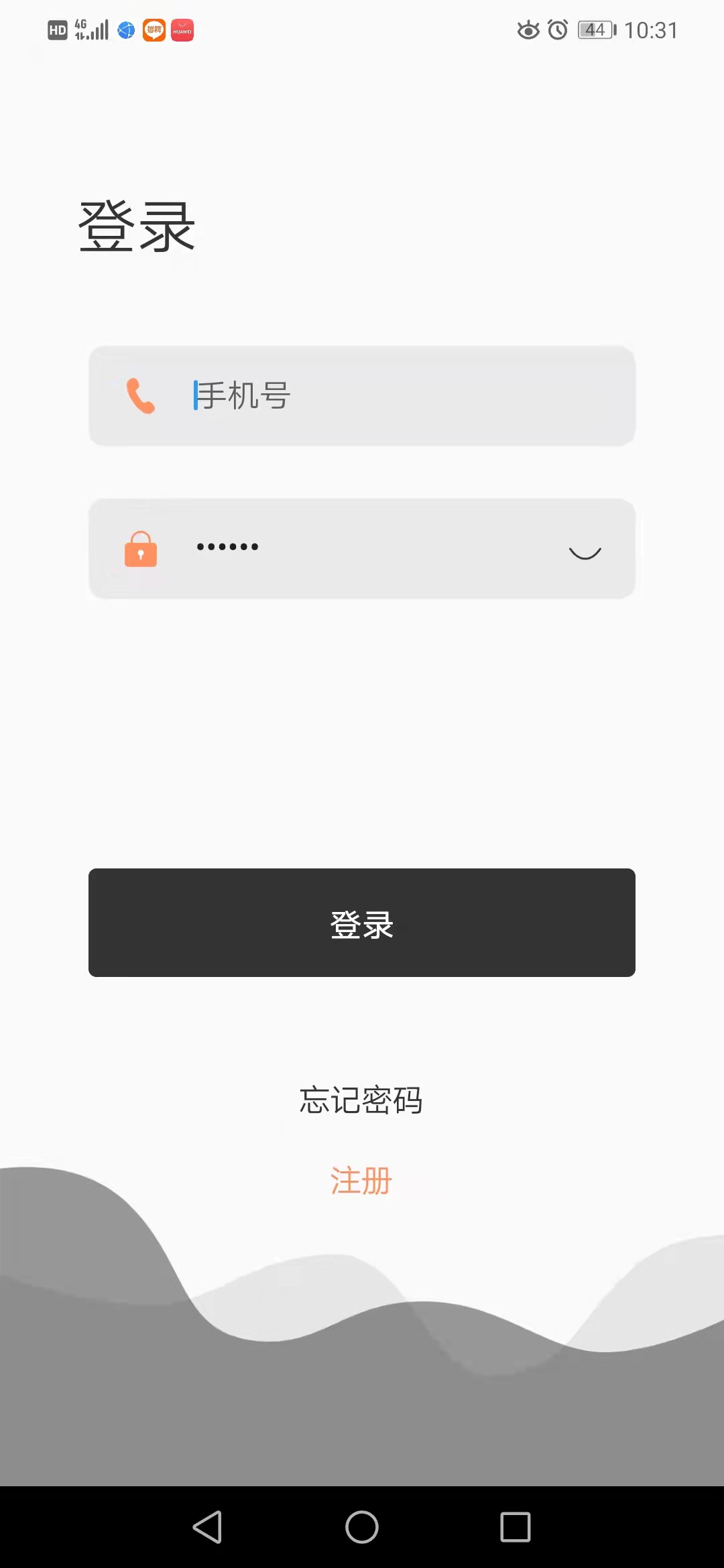
Task: Tap the dark 登录 login button
Action: [362, 923]
